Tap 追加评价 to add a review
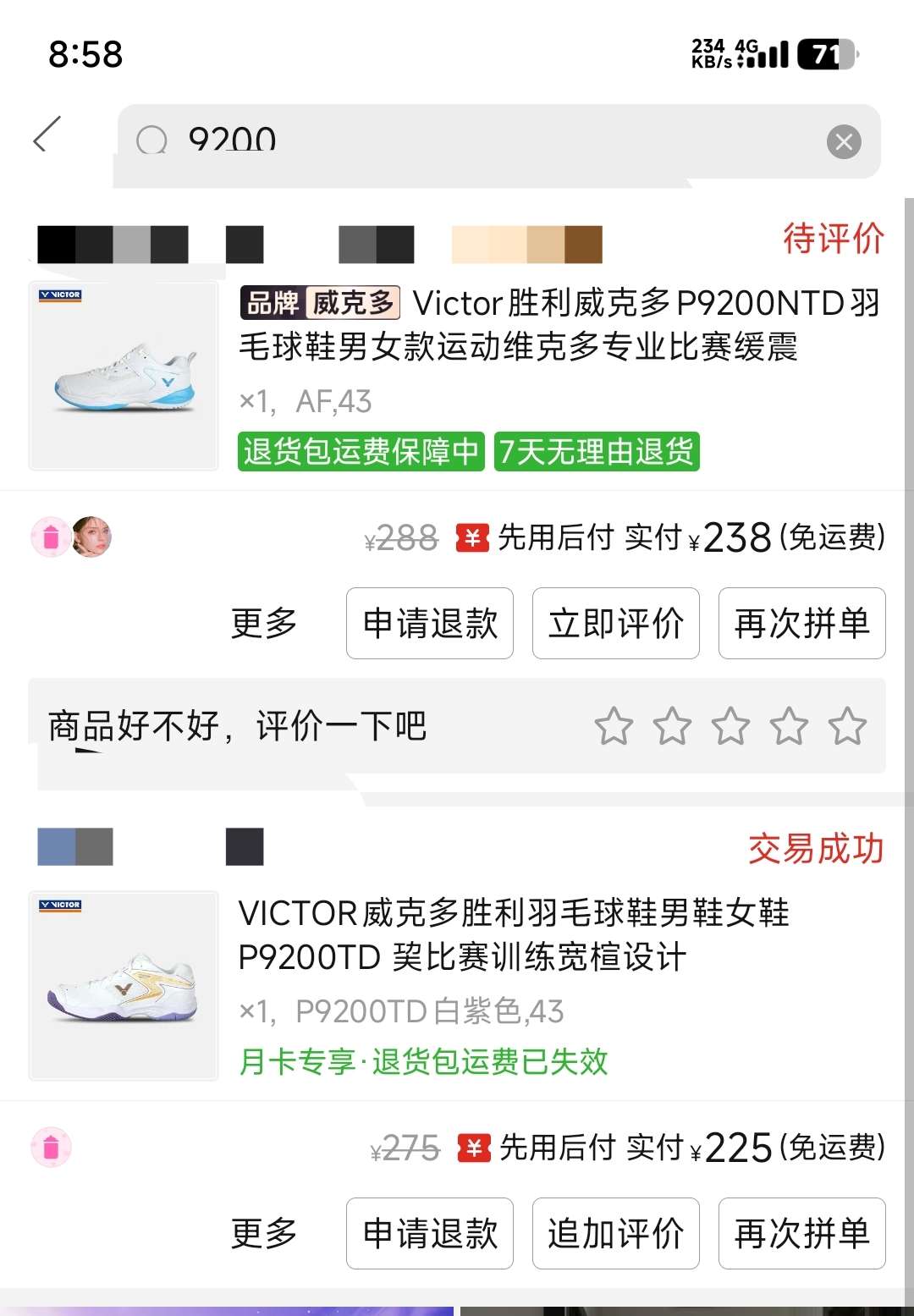The image size is (914, 1316). 615,1233
